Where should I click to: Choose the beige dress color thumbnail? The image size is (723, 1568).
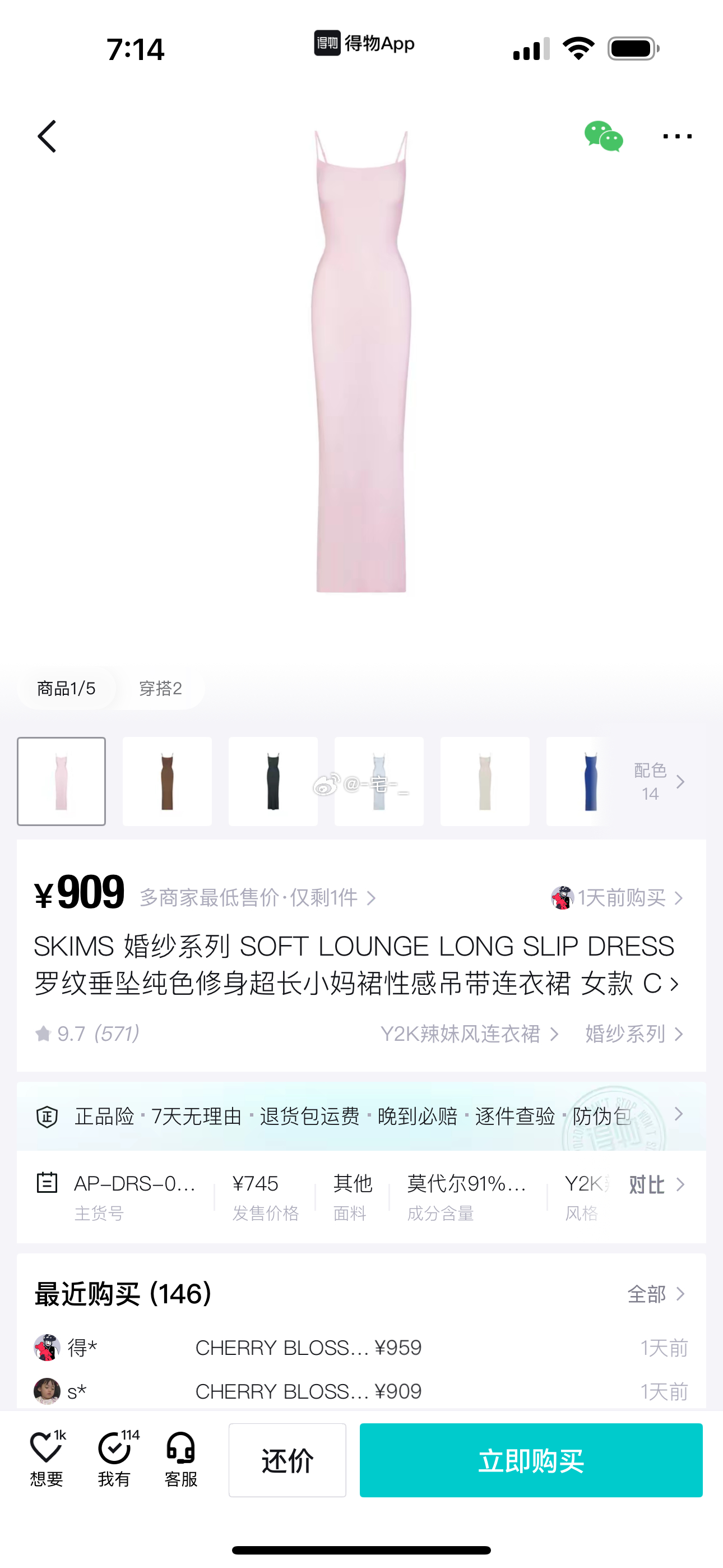(485, 782)
